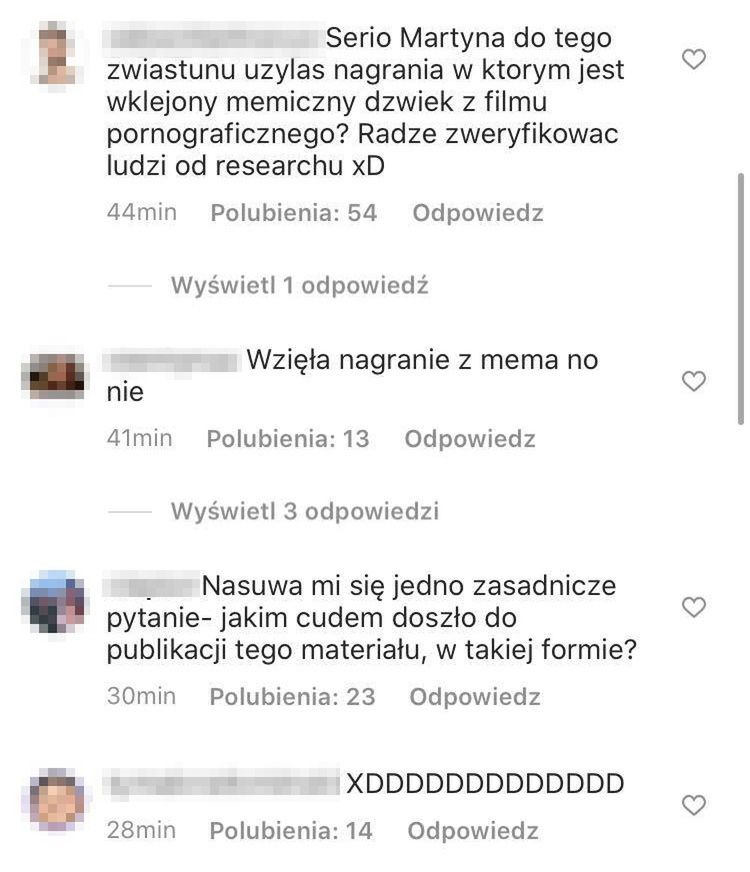The image size is (750, 872).
Task: View likes 'Polubienia: 13'
Action: (x=288, y=439)
